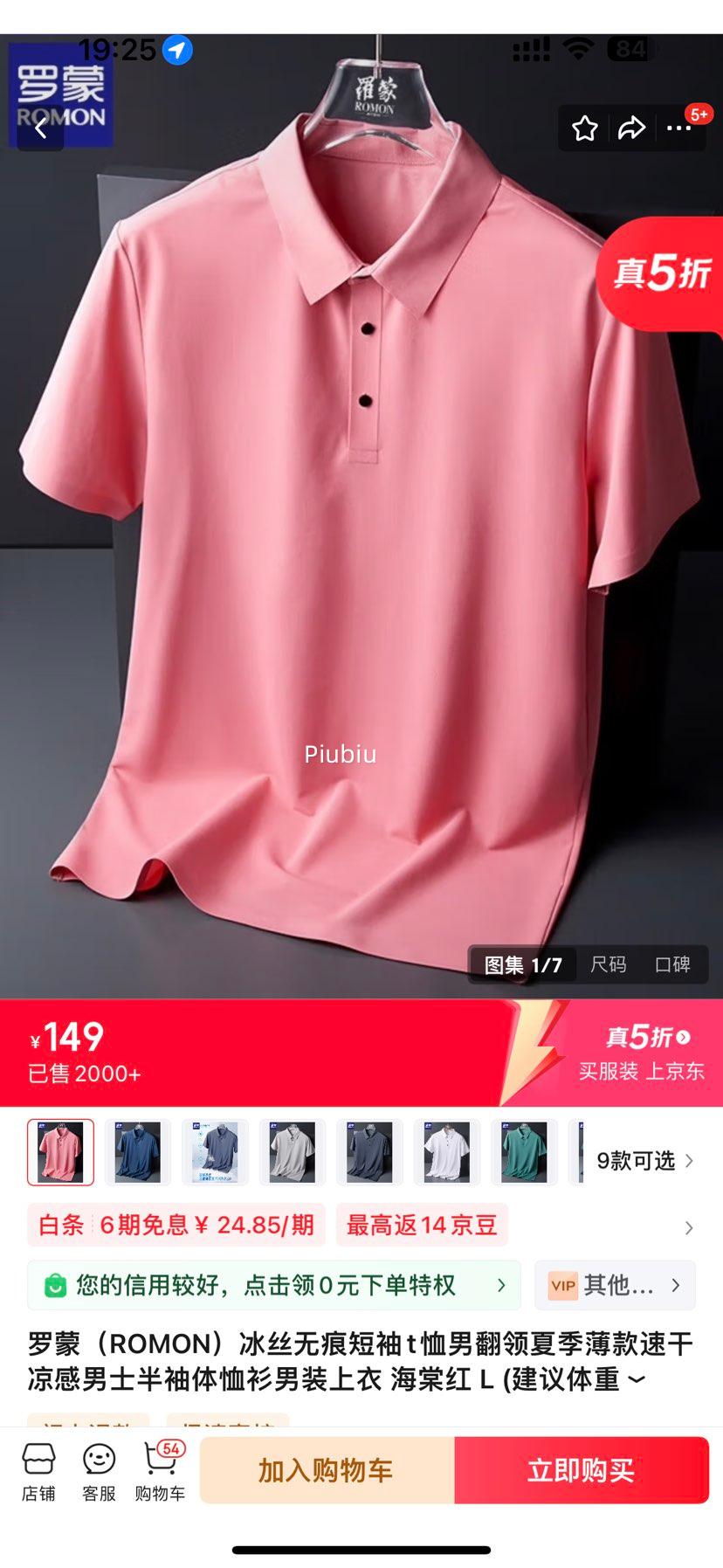723x1568 pixels.
Task: Select the dark navy polo color variant
Action: [x=136, y=1152]
